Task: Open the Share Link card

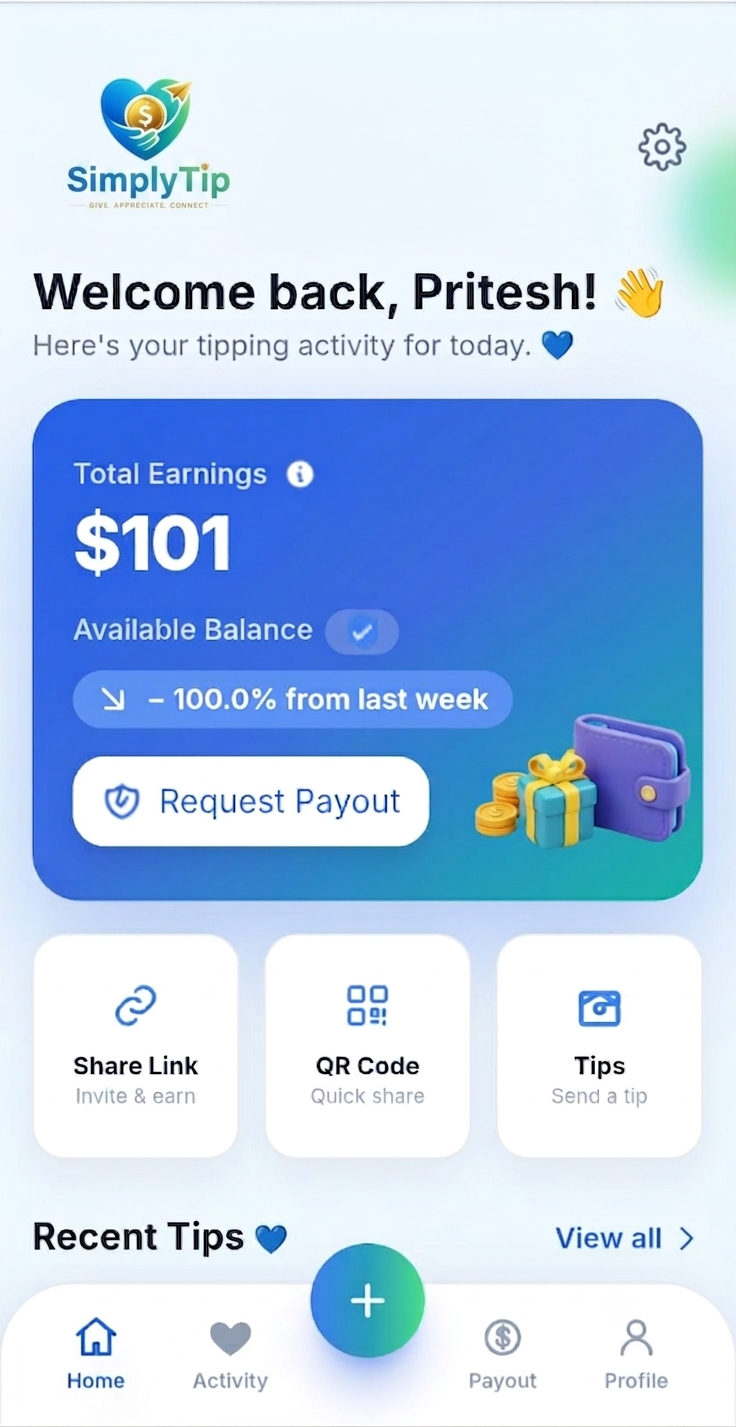Action: point(136,1046)
